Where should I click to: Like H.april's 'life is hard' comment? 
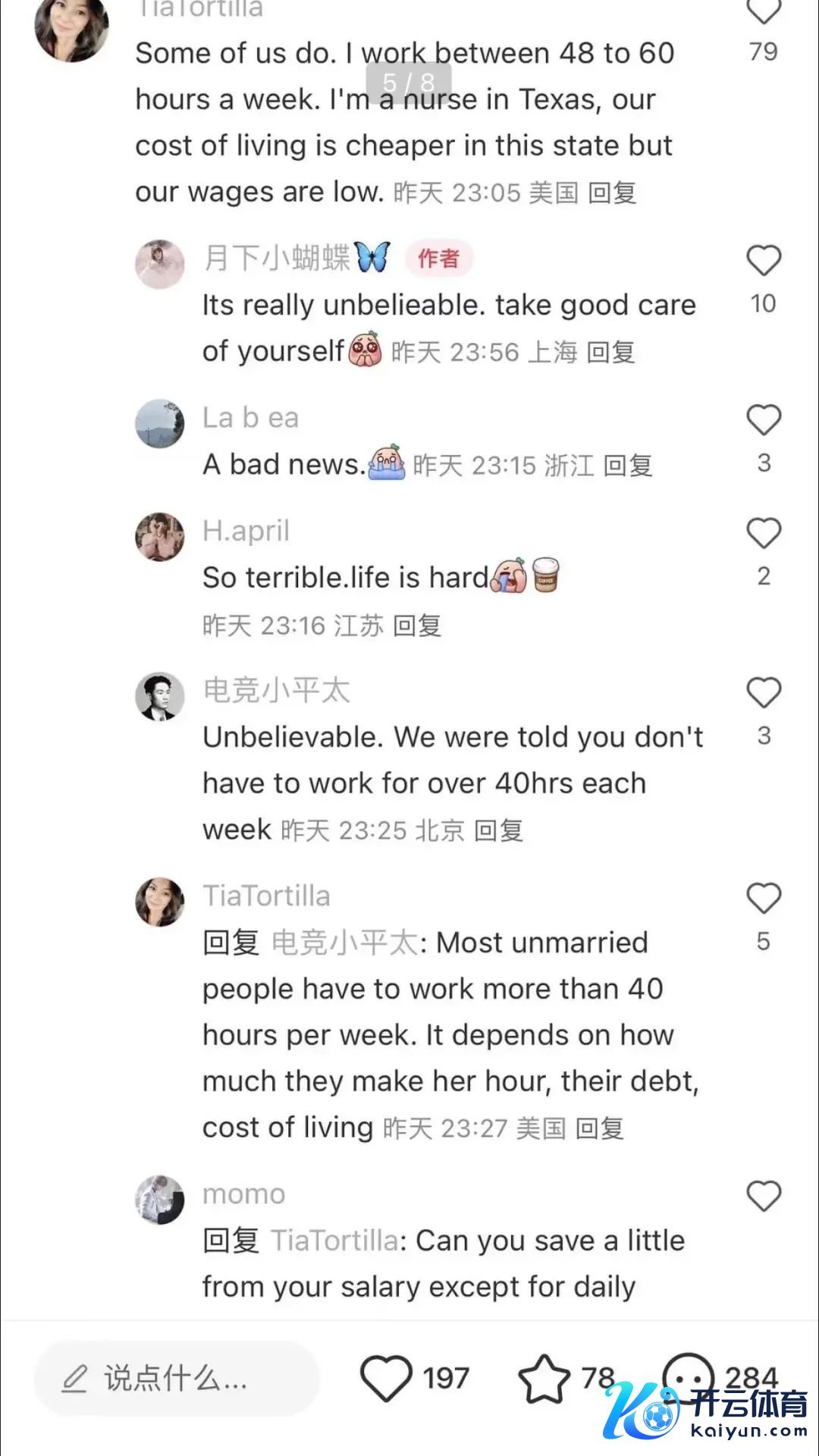click(763, 534)
